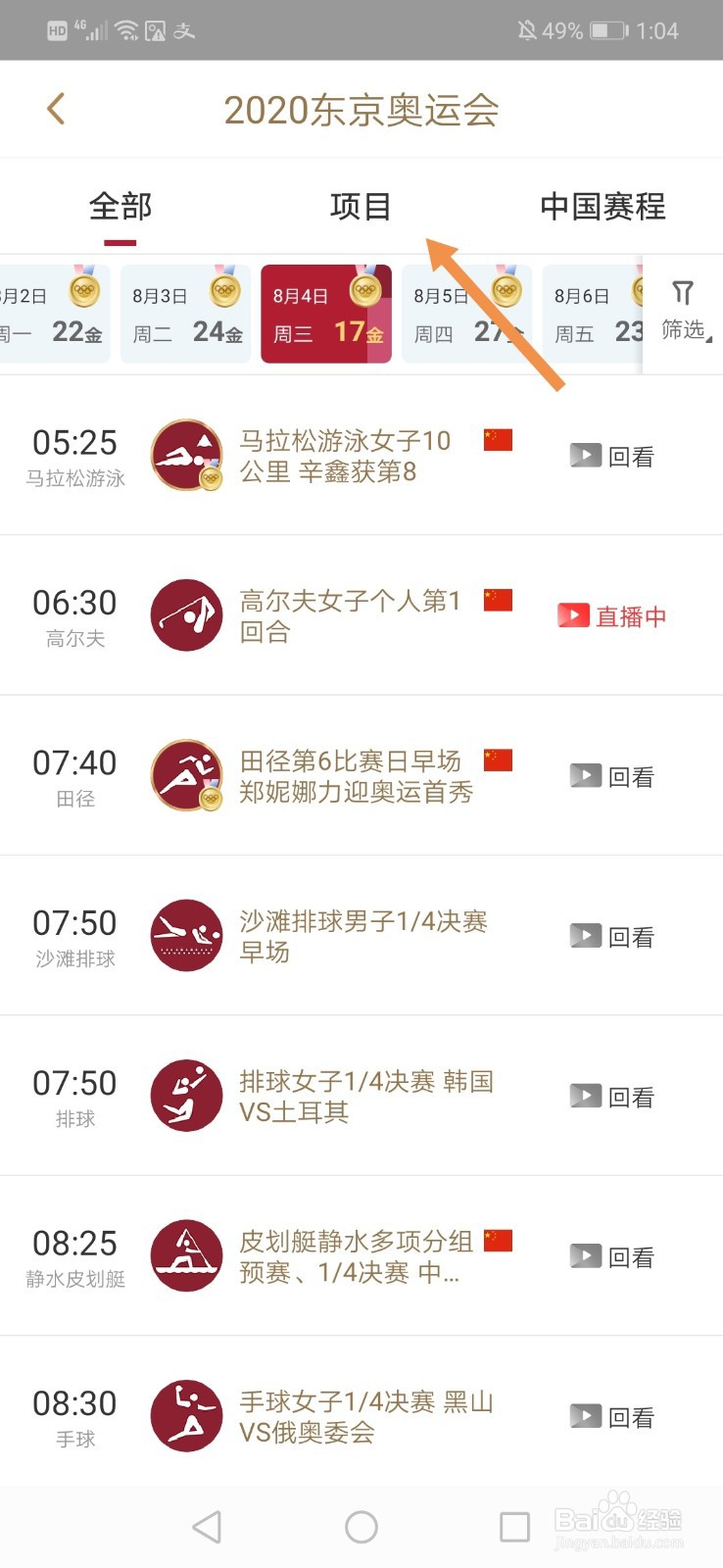This screenshot has width=723, height=1568.
Task: Switch to the 中国赛程 tab
Action: pos(602,207)
